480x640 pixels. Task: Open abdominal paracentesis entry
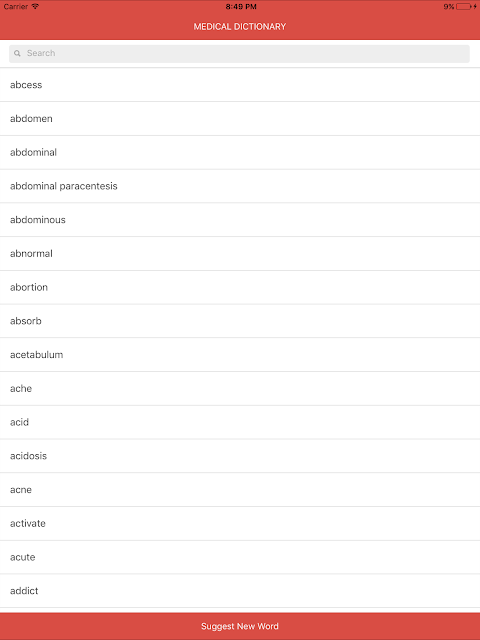point(240,186)
